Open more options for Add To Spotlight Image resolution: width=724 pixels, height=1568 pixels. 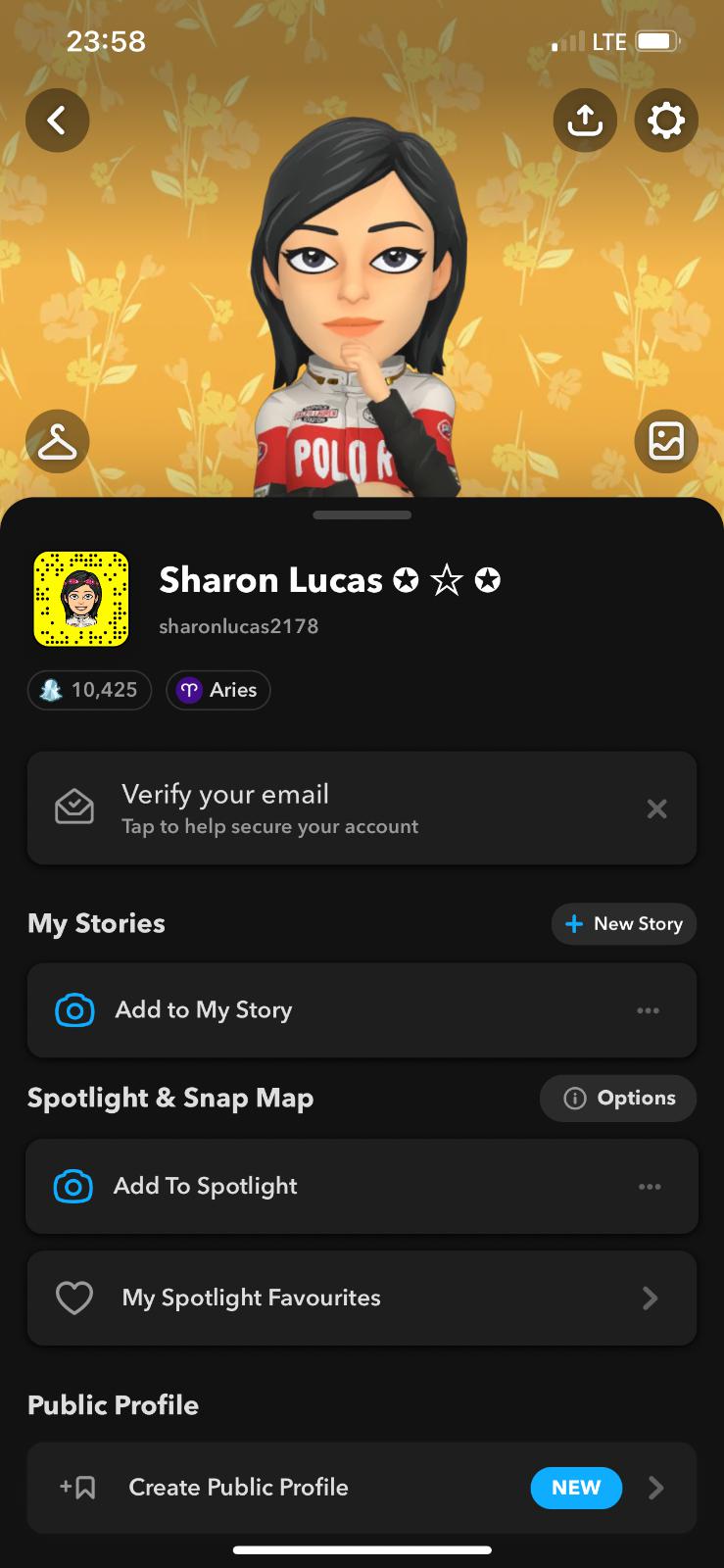pos(650,1187)
